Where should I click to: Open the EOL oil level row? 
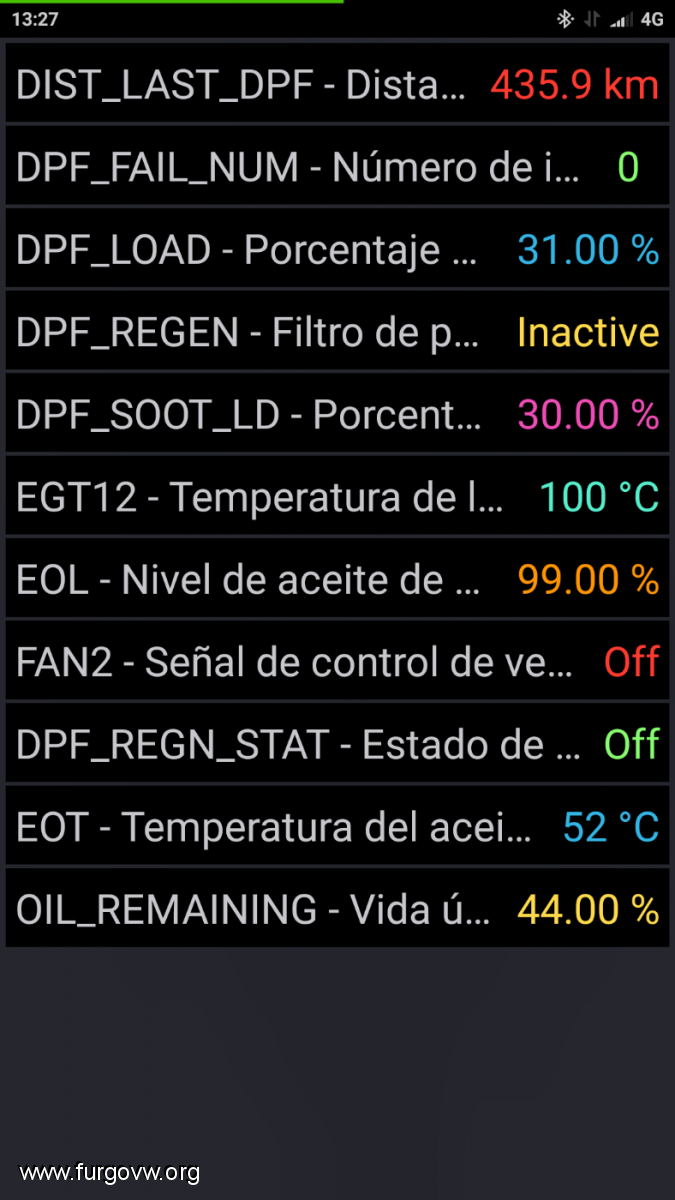[337, 579]
